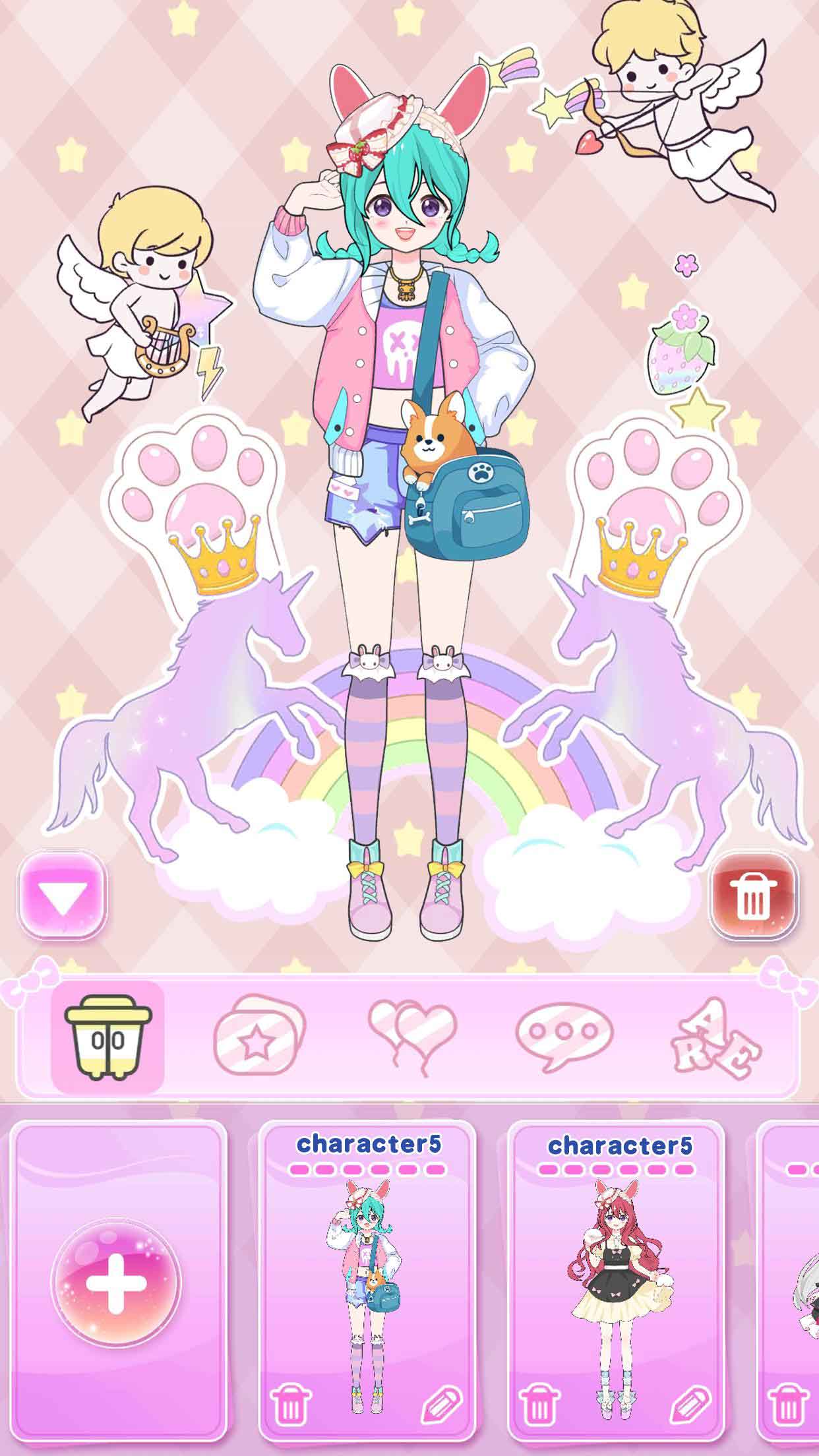Tap the red trash can button
Viewport: 819px width, 1456px height.
coord(754,895)
